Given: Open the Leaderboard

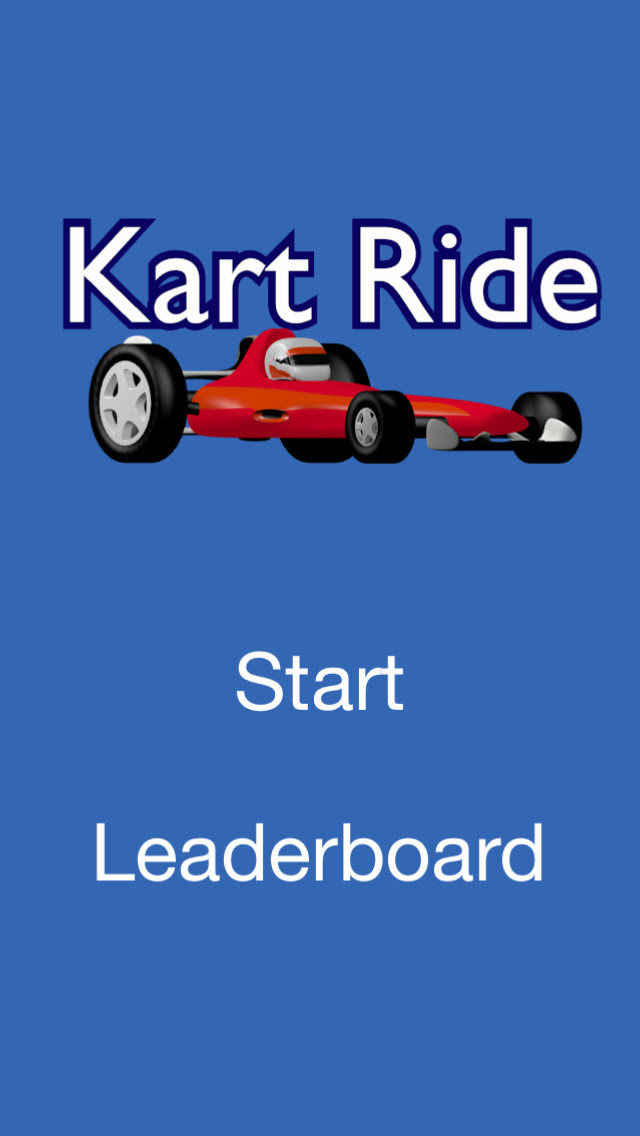Looking at the screenshot, I should point(319,853).
